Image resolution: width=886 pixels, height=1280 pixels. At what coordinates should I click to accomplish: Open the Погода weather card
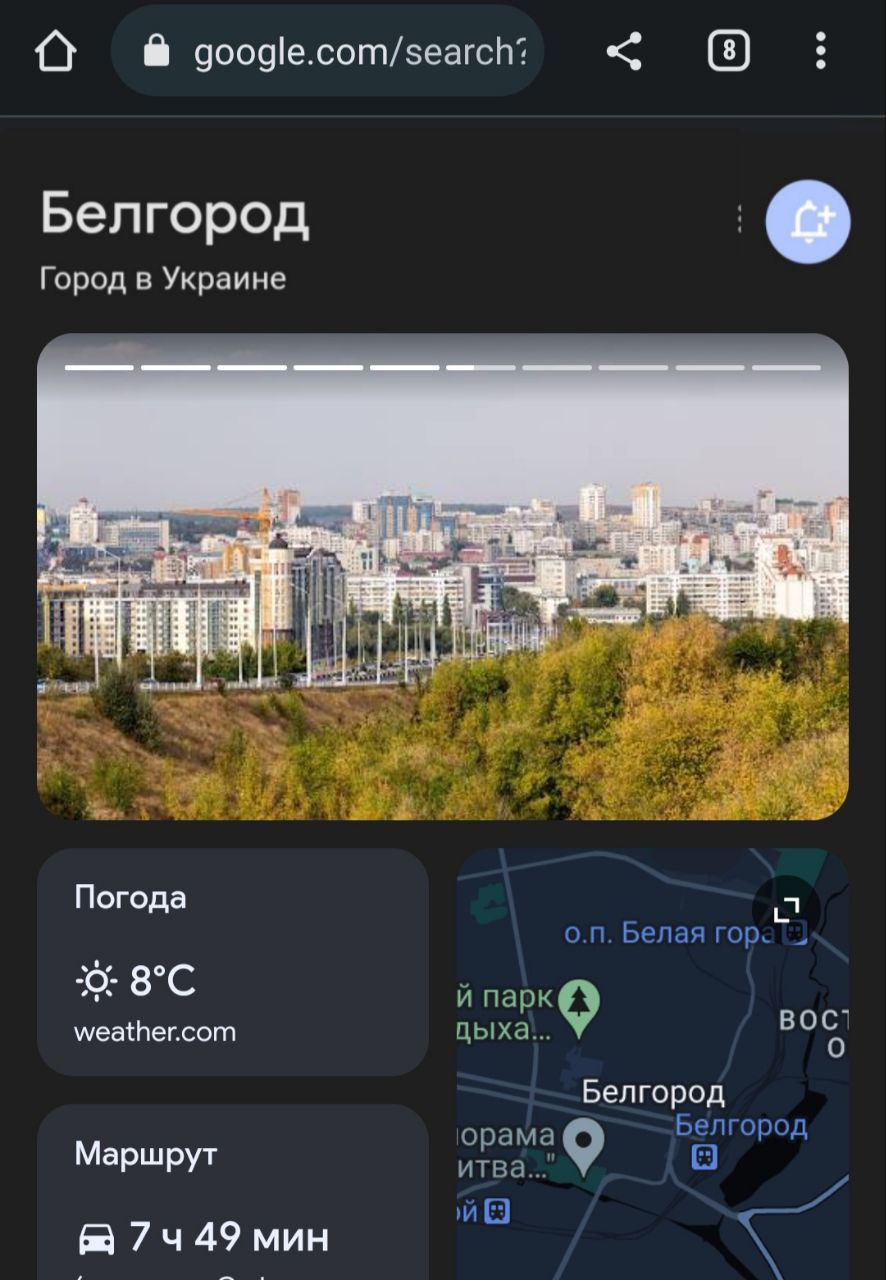[232, 962]
